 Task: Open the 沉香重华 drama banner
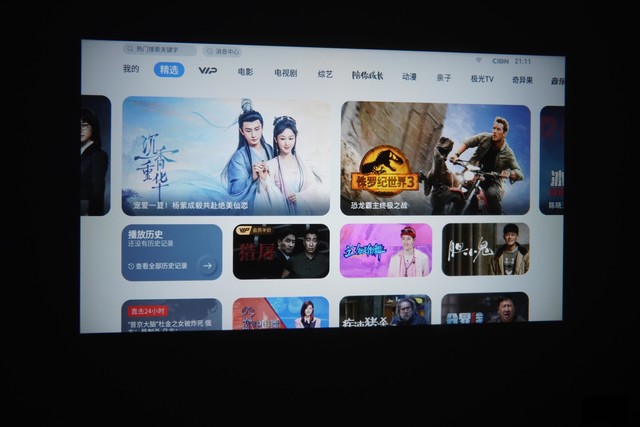click(x=226, y=156)
